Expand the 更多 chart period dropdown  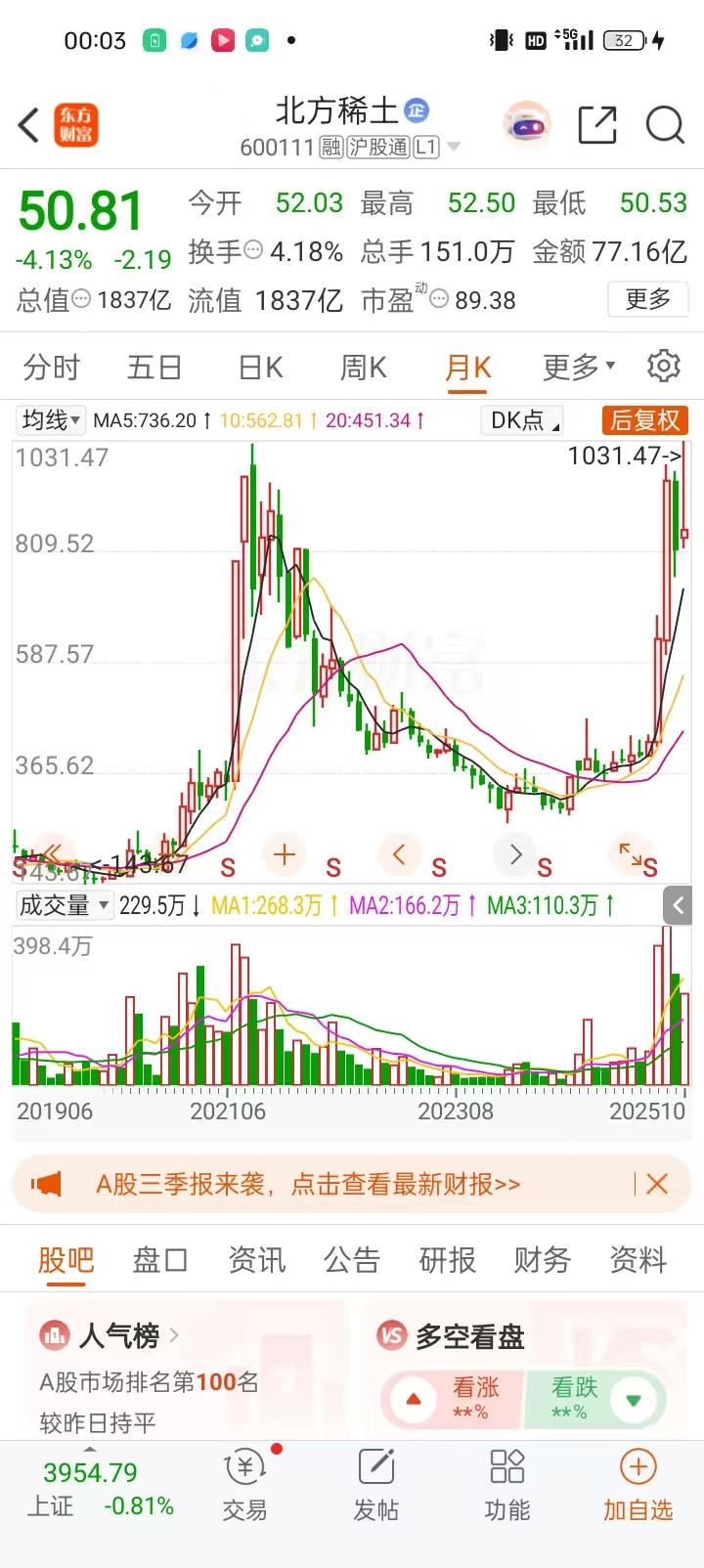tap(578, 368)
